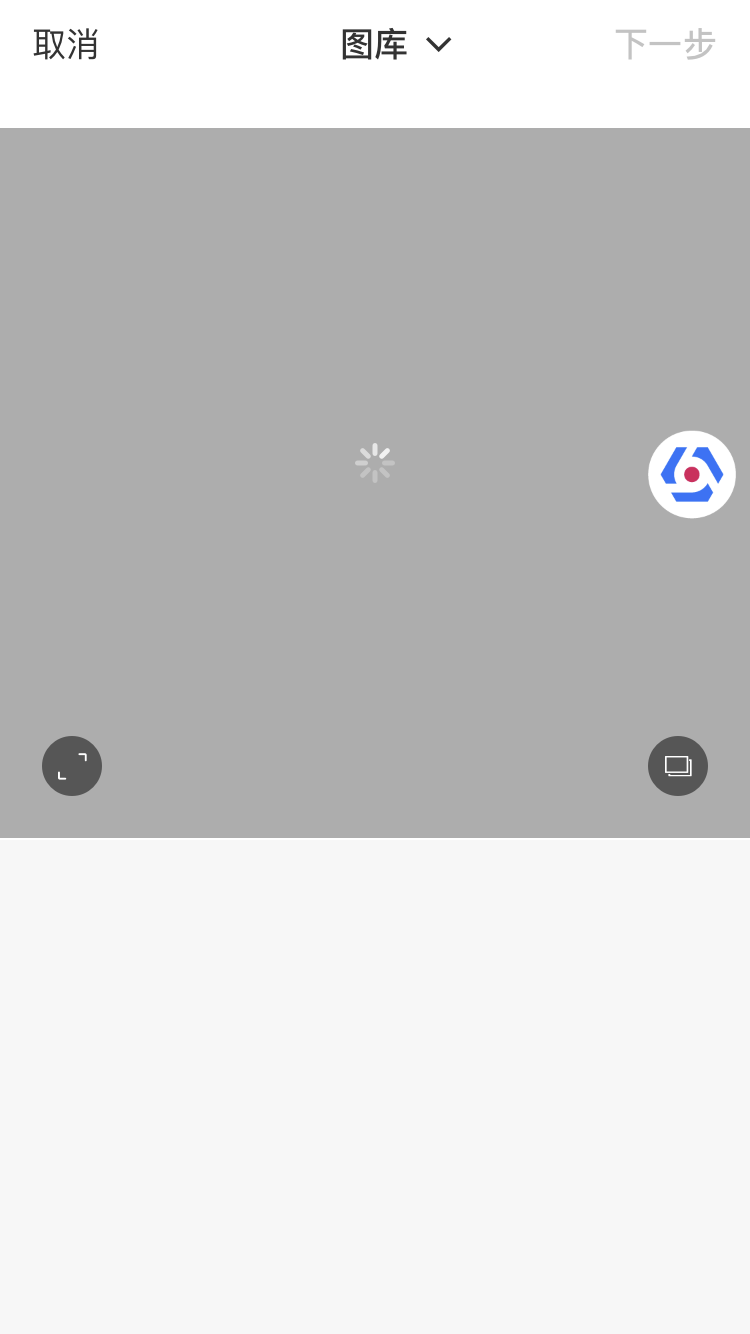Enable multiple photo selection icon
Screen dimensions: 750x1334
tap(678, 766)
